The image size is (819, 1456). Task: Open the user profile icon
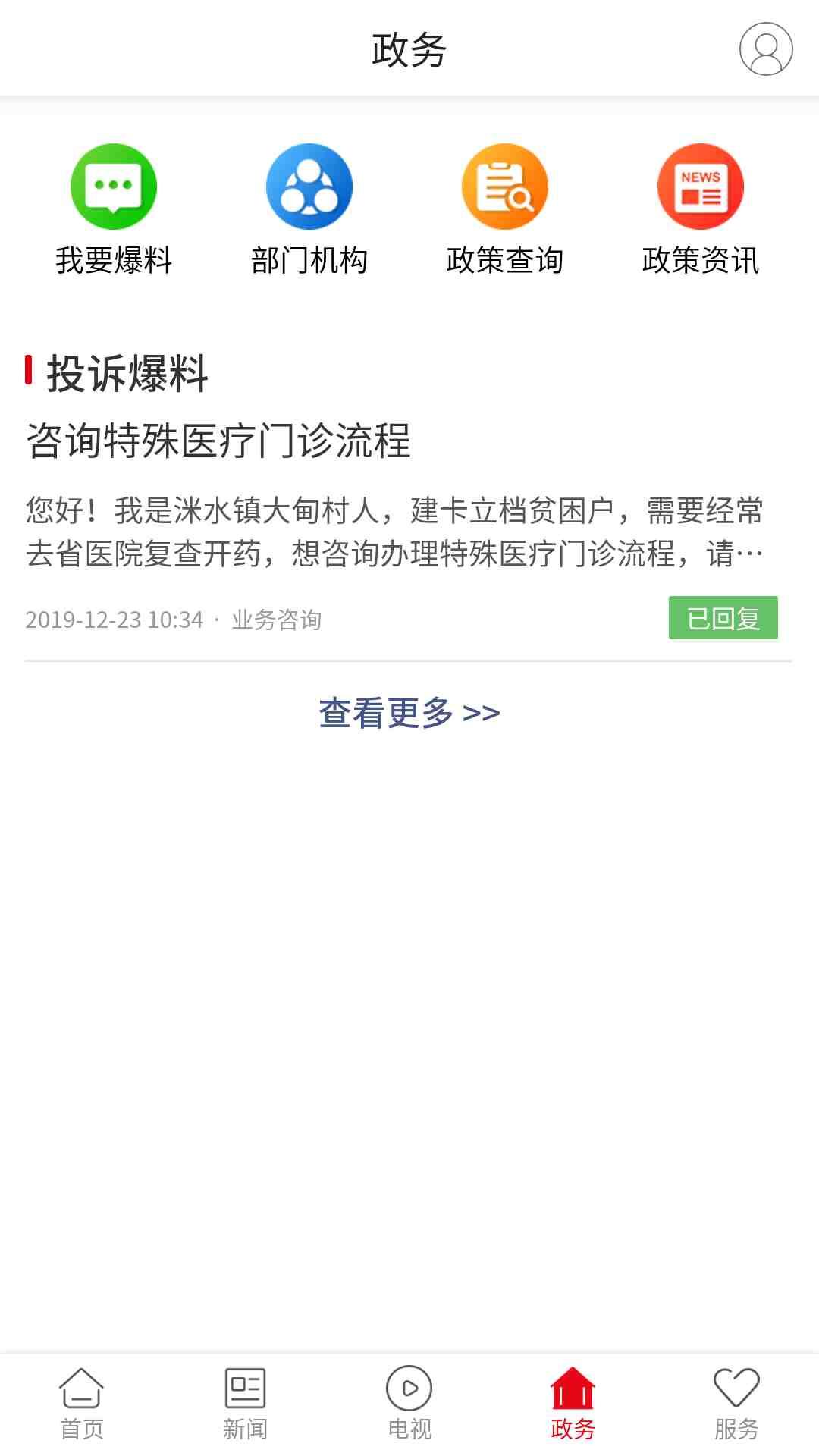click(766, 49)
